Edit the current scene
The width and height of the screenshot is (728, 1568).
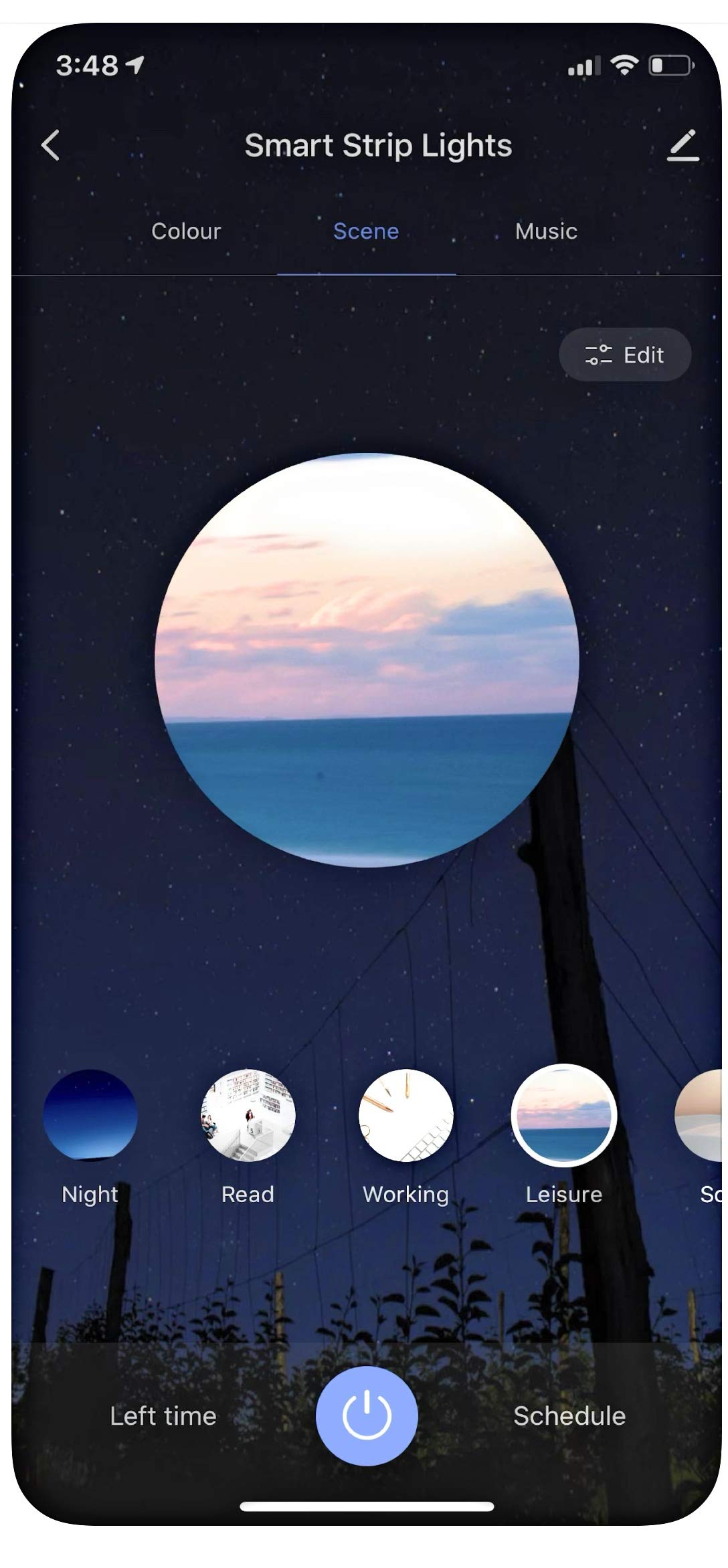tap(624, 355)
